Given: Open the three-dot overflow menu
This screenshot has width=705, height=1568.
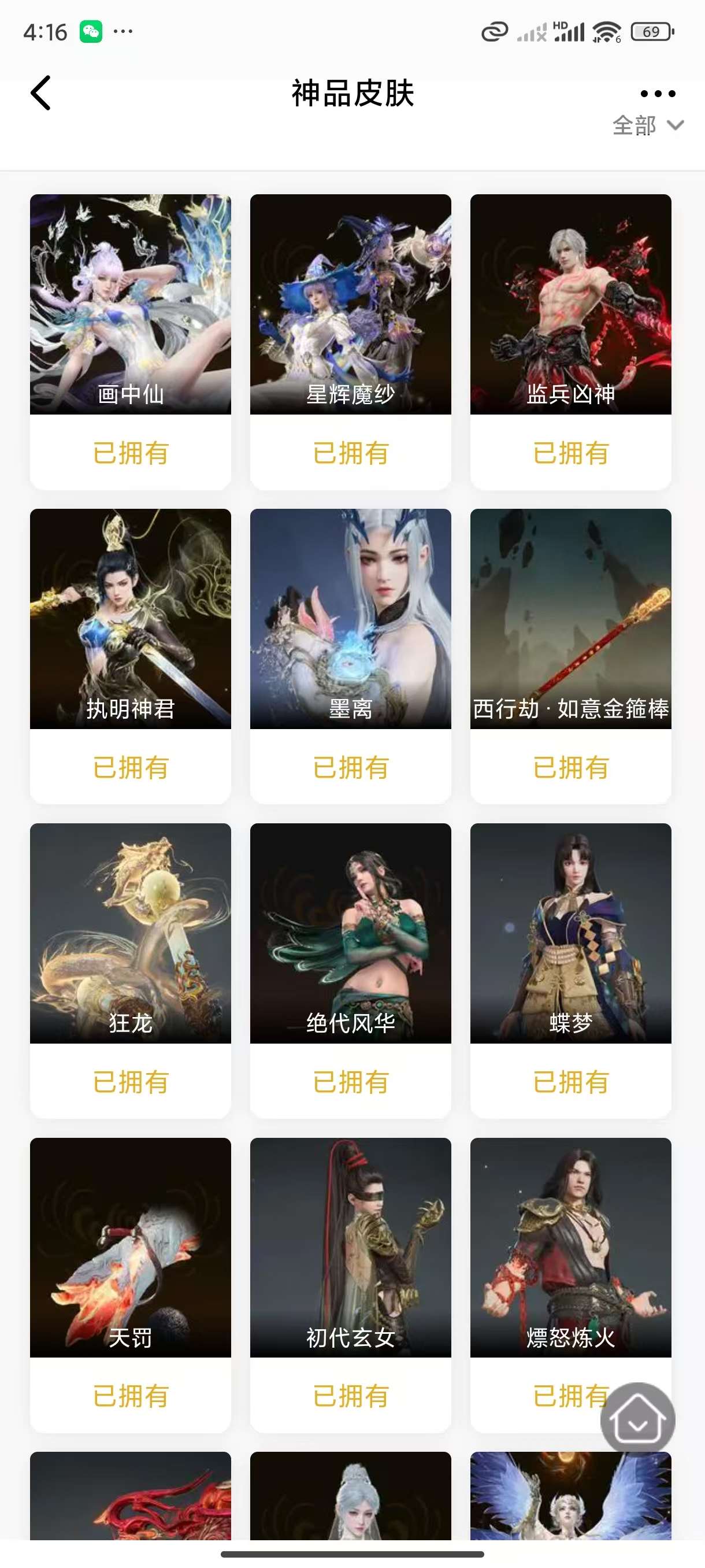Looking at the screenshot, I should 658,94.
